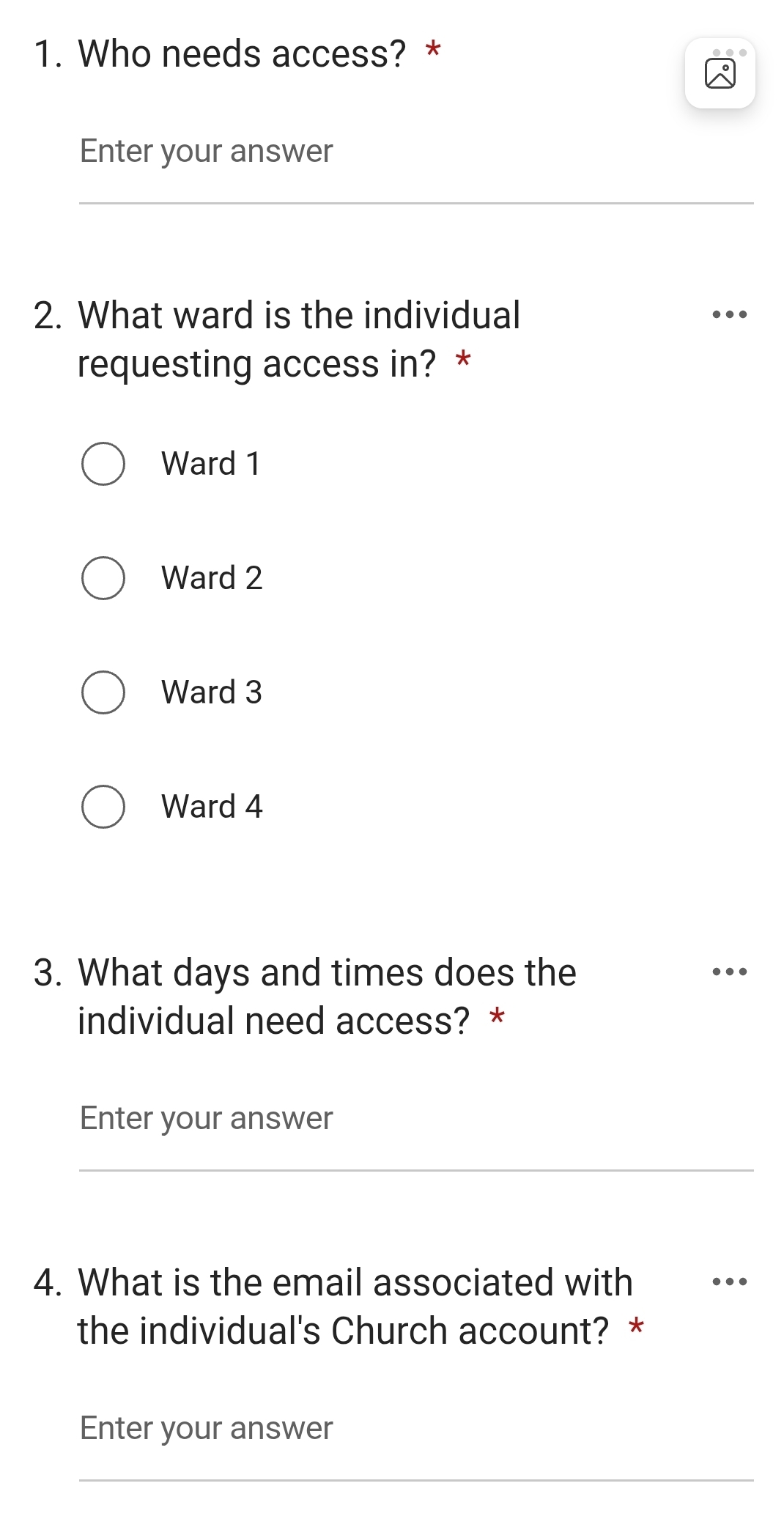Select the Ward 1 option
This screenshot has height=1527, width=784.
point(103,464)
